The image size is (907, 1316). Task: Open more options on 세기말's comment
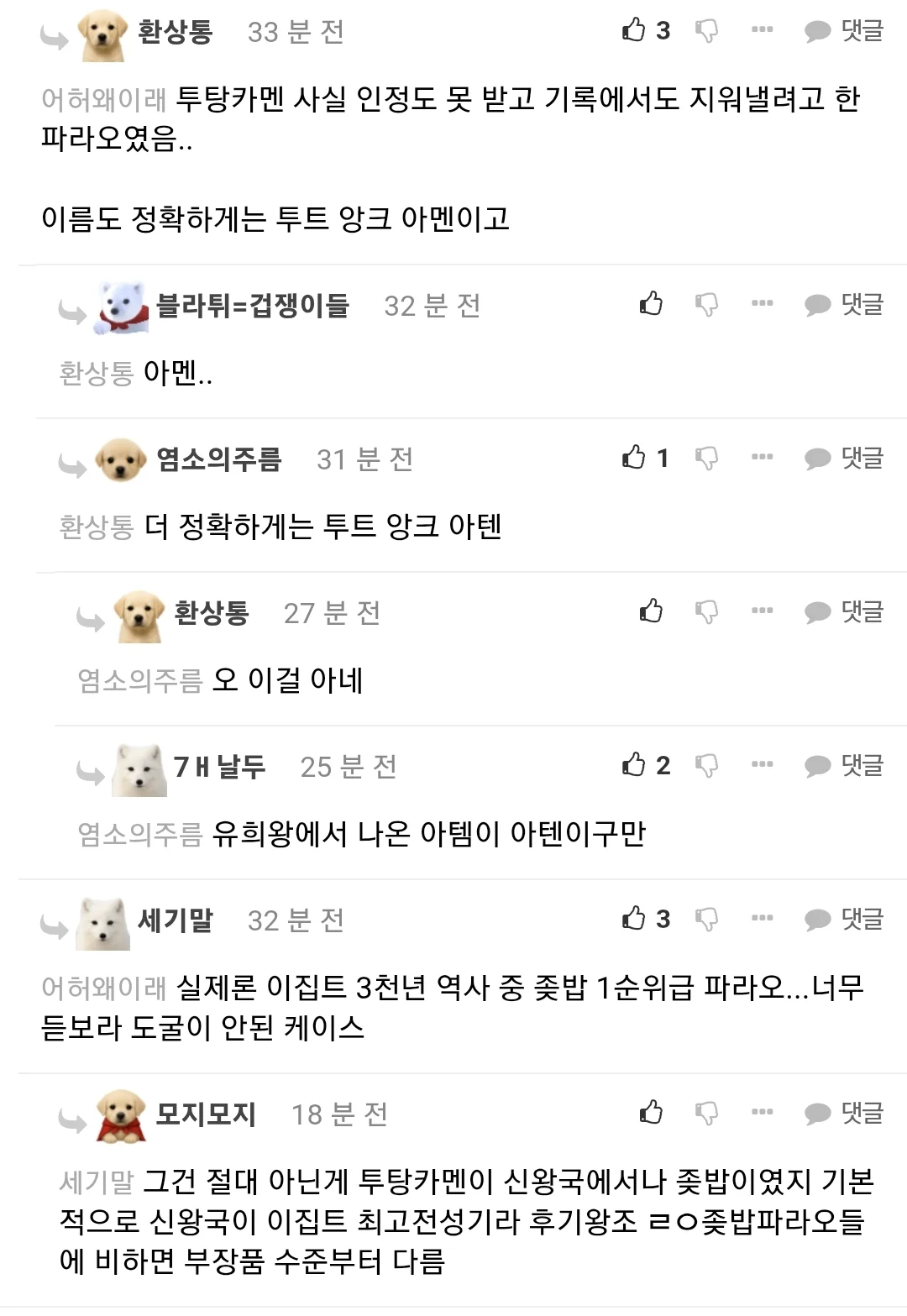[762, 918]
